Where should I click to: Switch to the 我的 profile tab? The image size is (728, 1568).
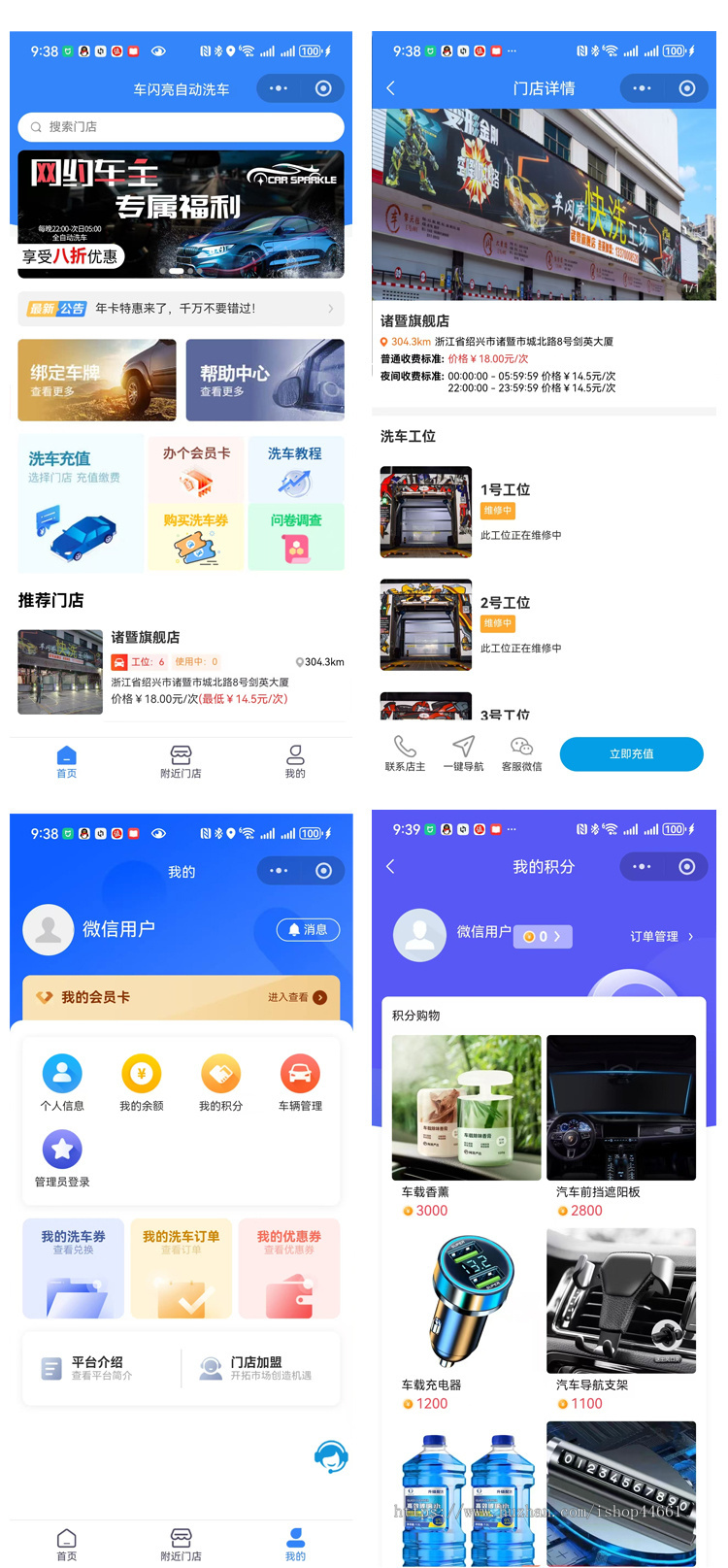pos(295,1543)
